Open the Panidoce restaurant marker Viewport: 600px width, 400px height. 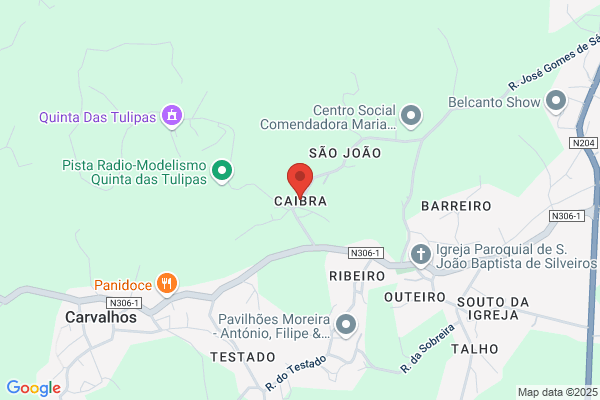click(x=166, y=284)
